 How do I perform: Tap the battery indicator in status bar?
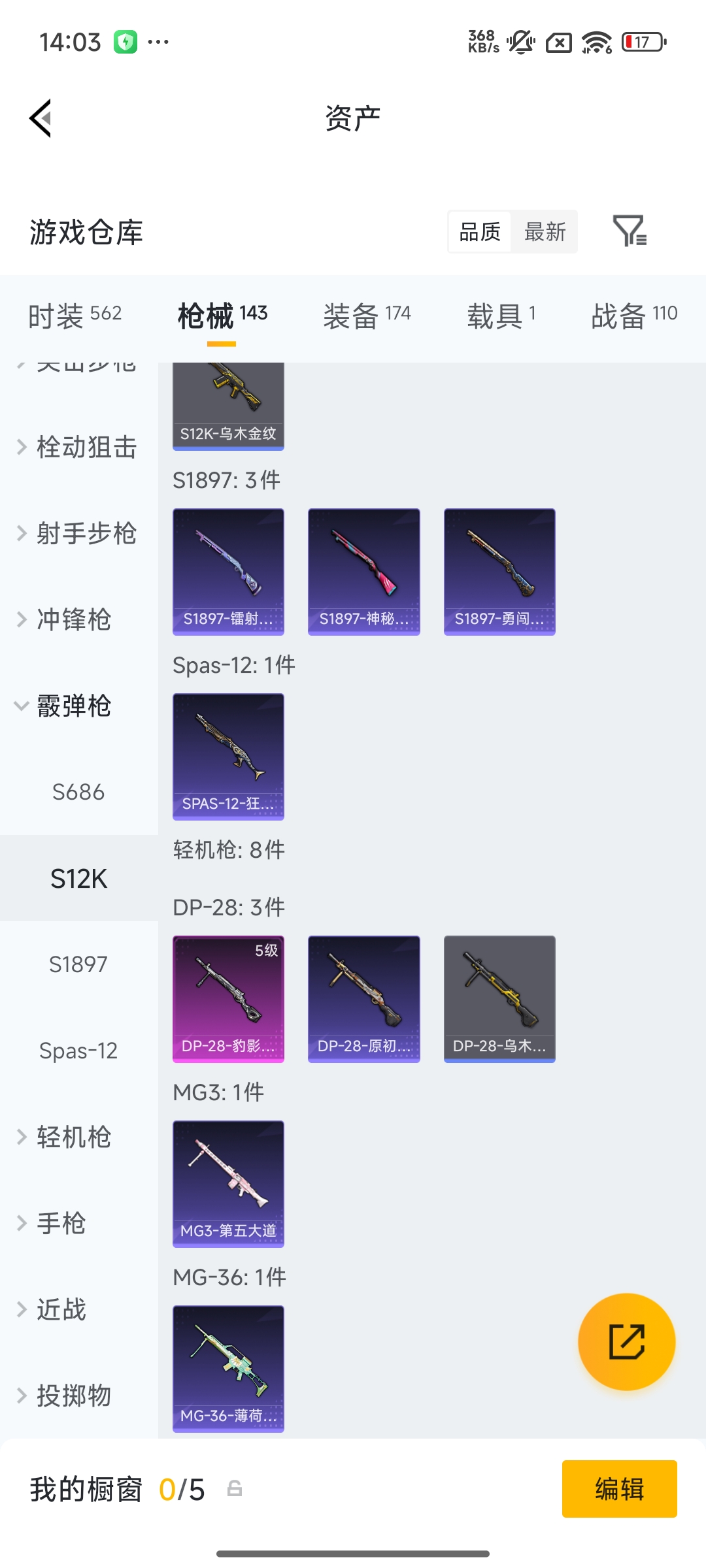pos(643,42)
